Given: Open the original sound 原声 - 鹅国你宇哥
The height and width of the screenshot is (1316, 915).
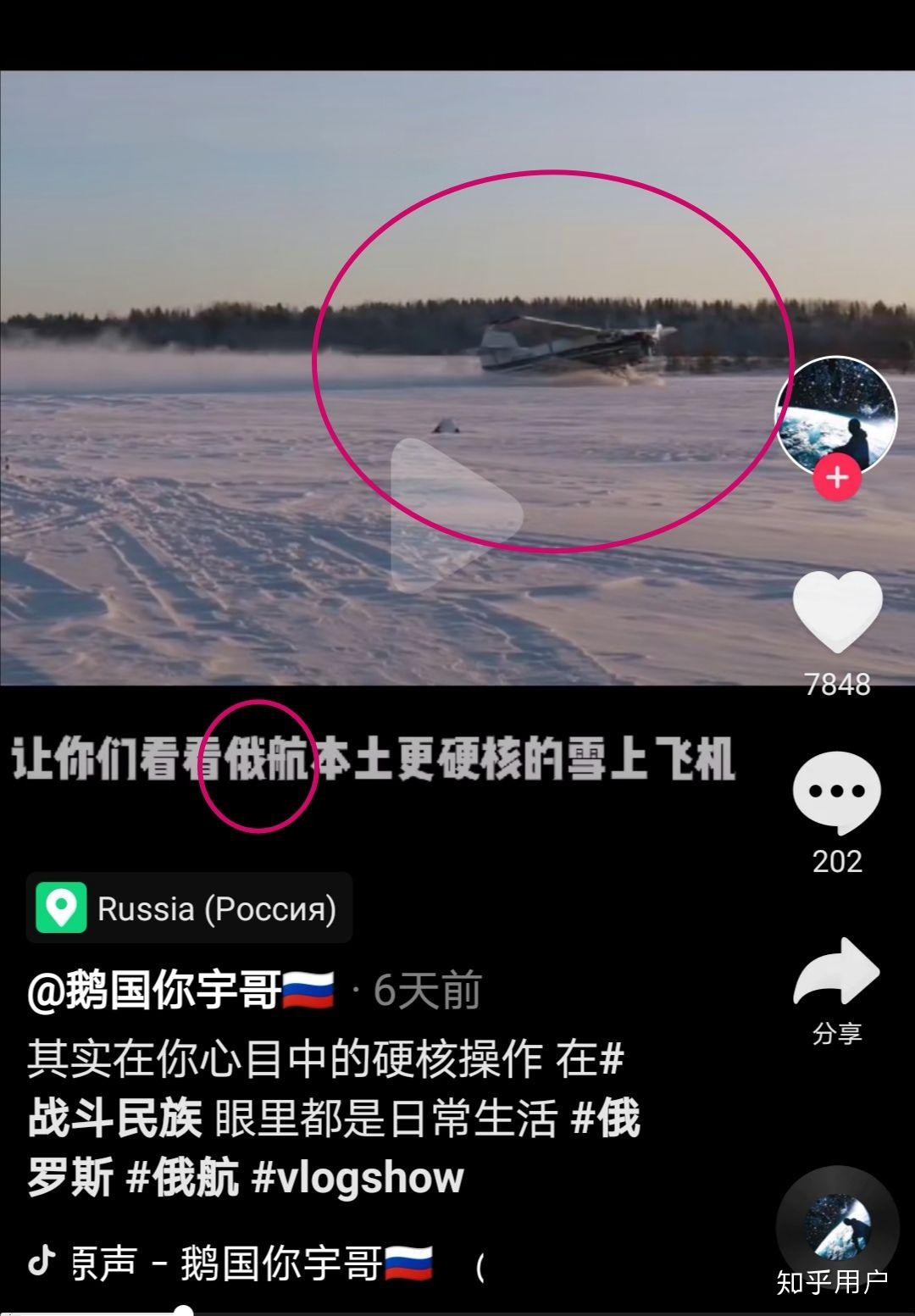Looking at the screenshot, I should coord(229,1263).
